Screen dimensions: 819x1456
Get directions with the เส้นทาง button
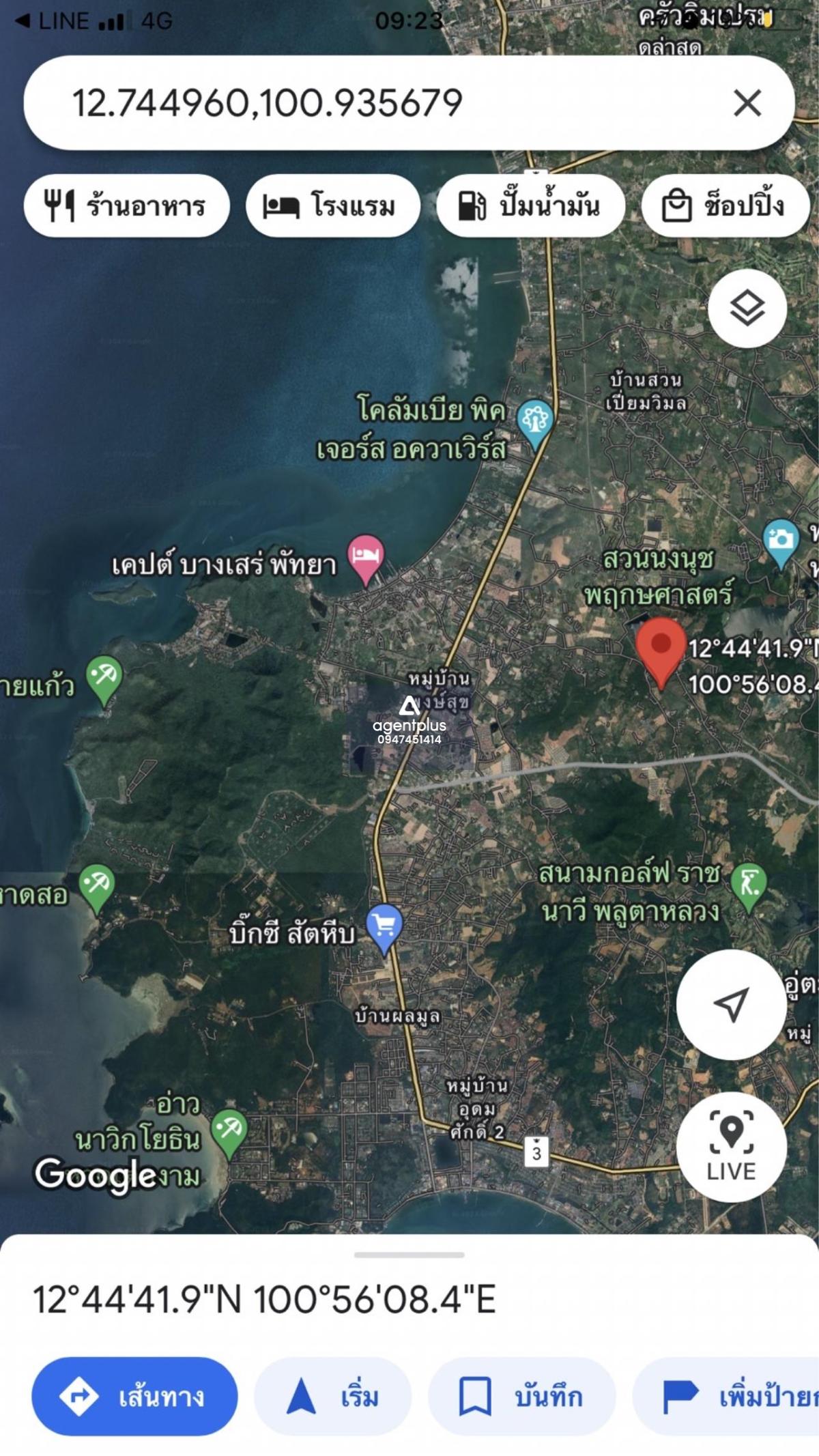pyautogui.click(x=134, y=1397)
